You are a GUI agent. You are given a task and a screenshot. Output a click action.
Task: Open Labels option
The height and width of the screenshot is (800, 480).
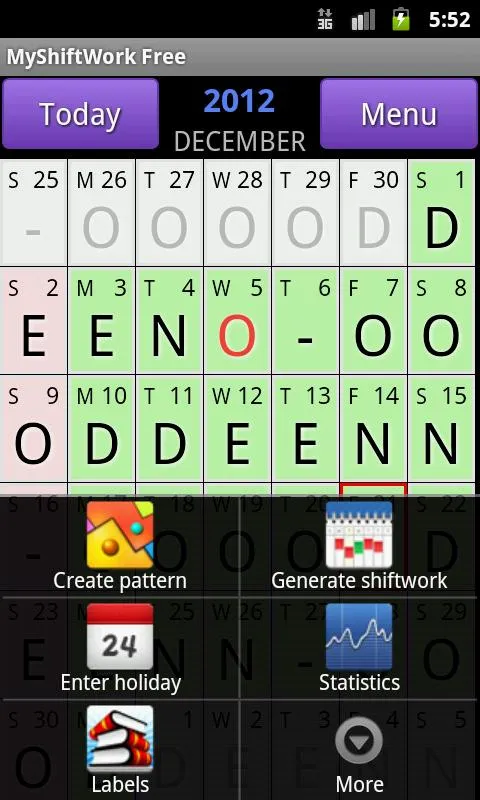(x=120, y=750)
